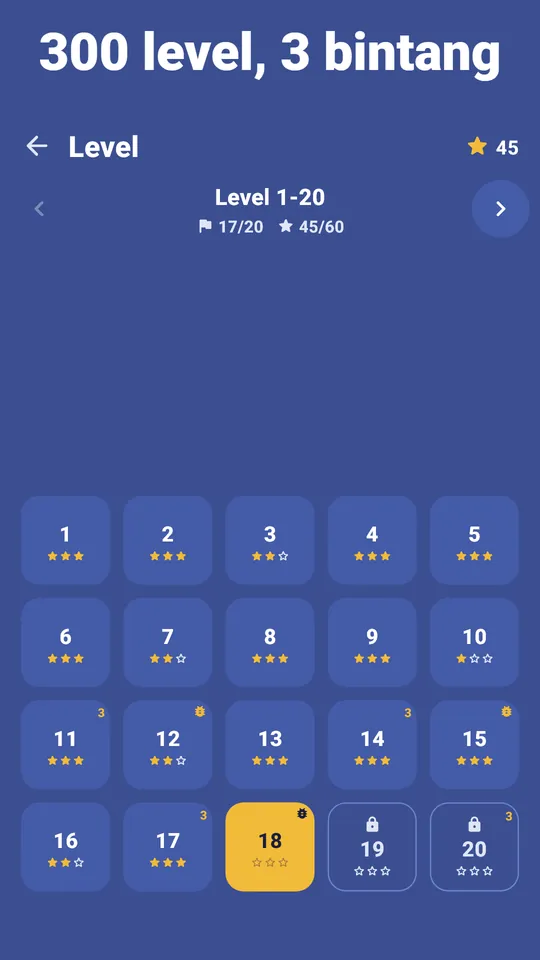The height and width of the screenshot is (960, 540).
Task: Open level 7
Action: pos(168,643)
